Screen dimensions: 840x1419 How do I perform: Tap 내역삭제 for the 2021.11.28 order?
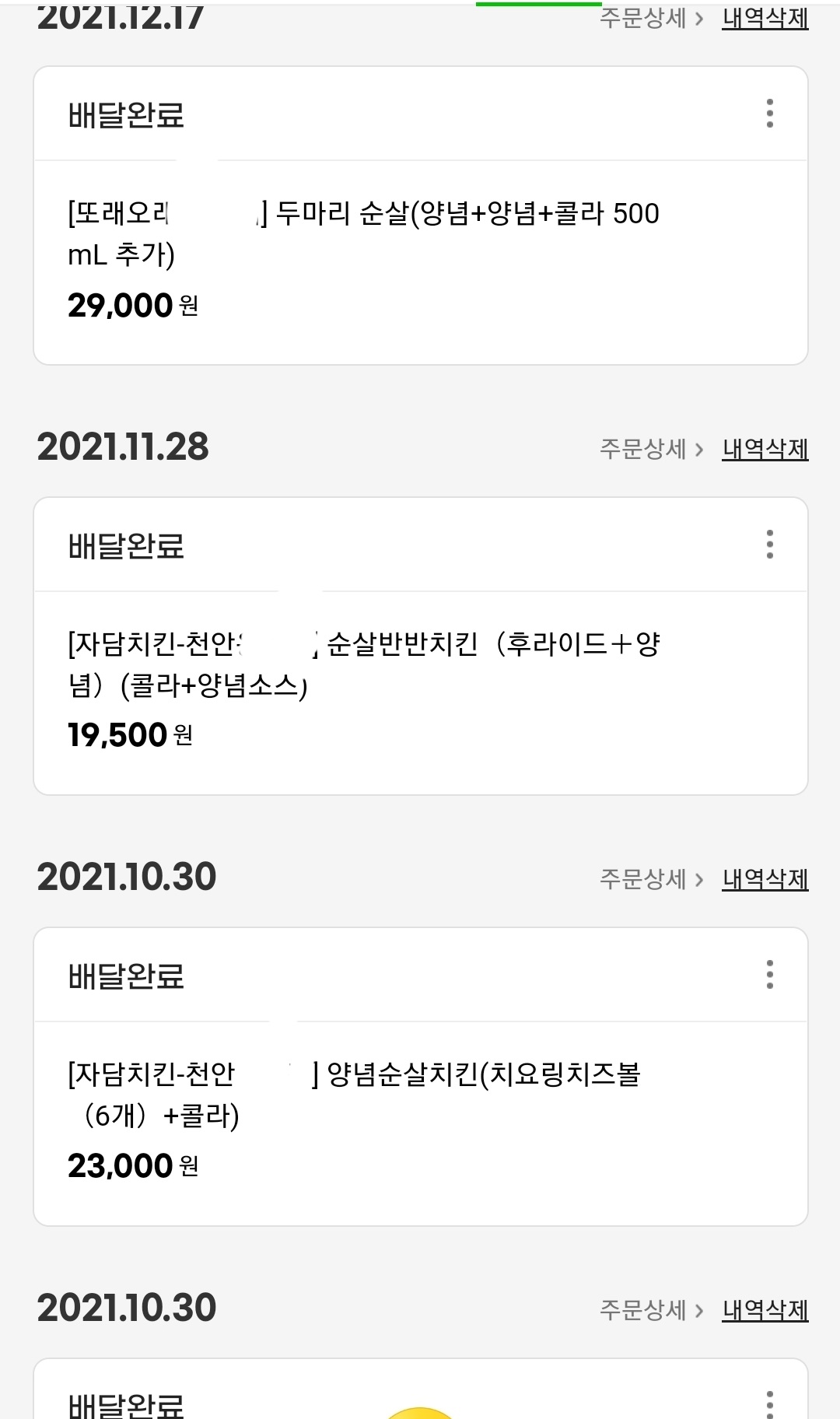(x=765, y=449)
